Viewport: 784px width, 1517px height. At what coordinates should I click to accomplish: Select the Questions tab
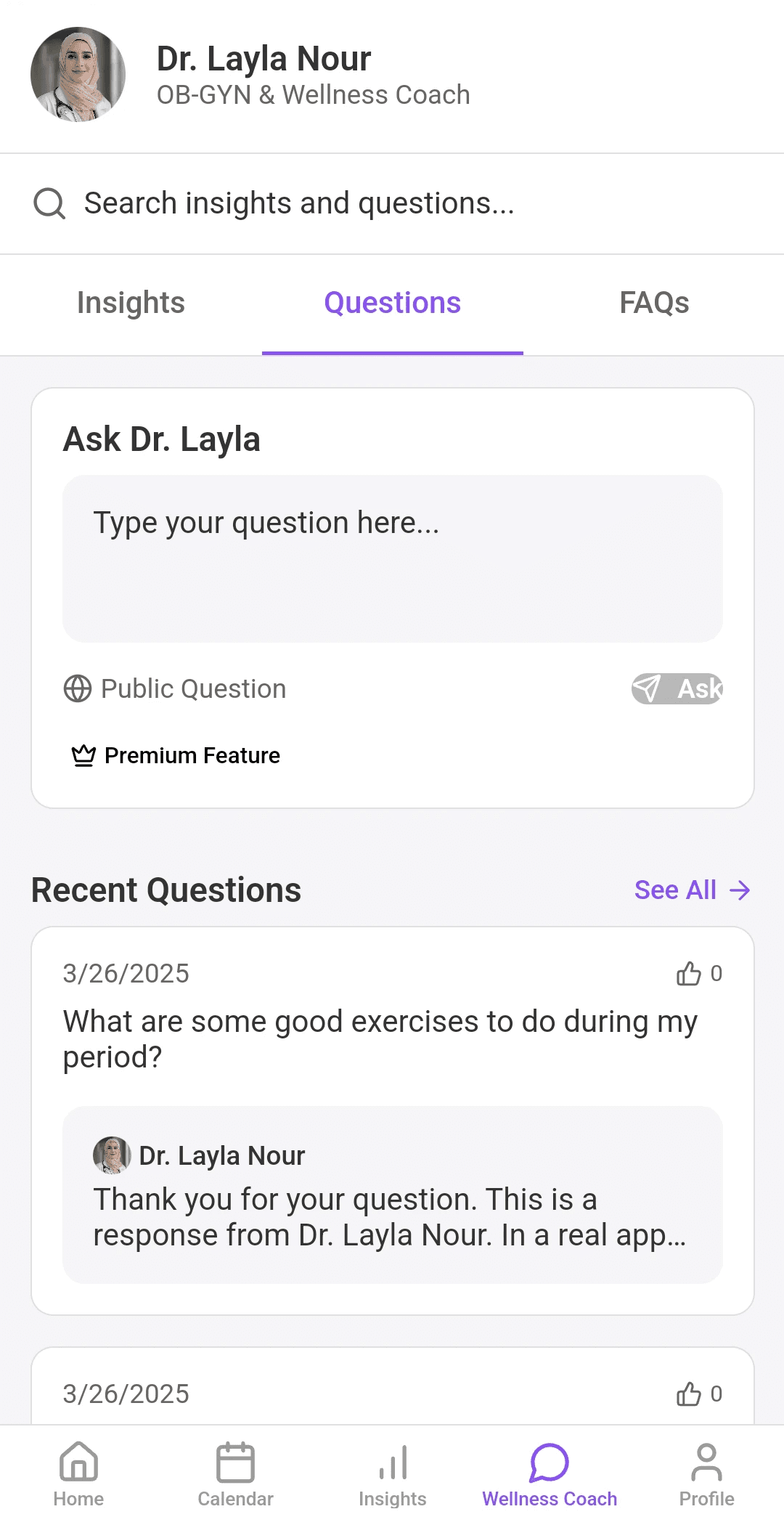[x=392, y=304]
